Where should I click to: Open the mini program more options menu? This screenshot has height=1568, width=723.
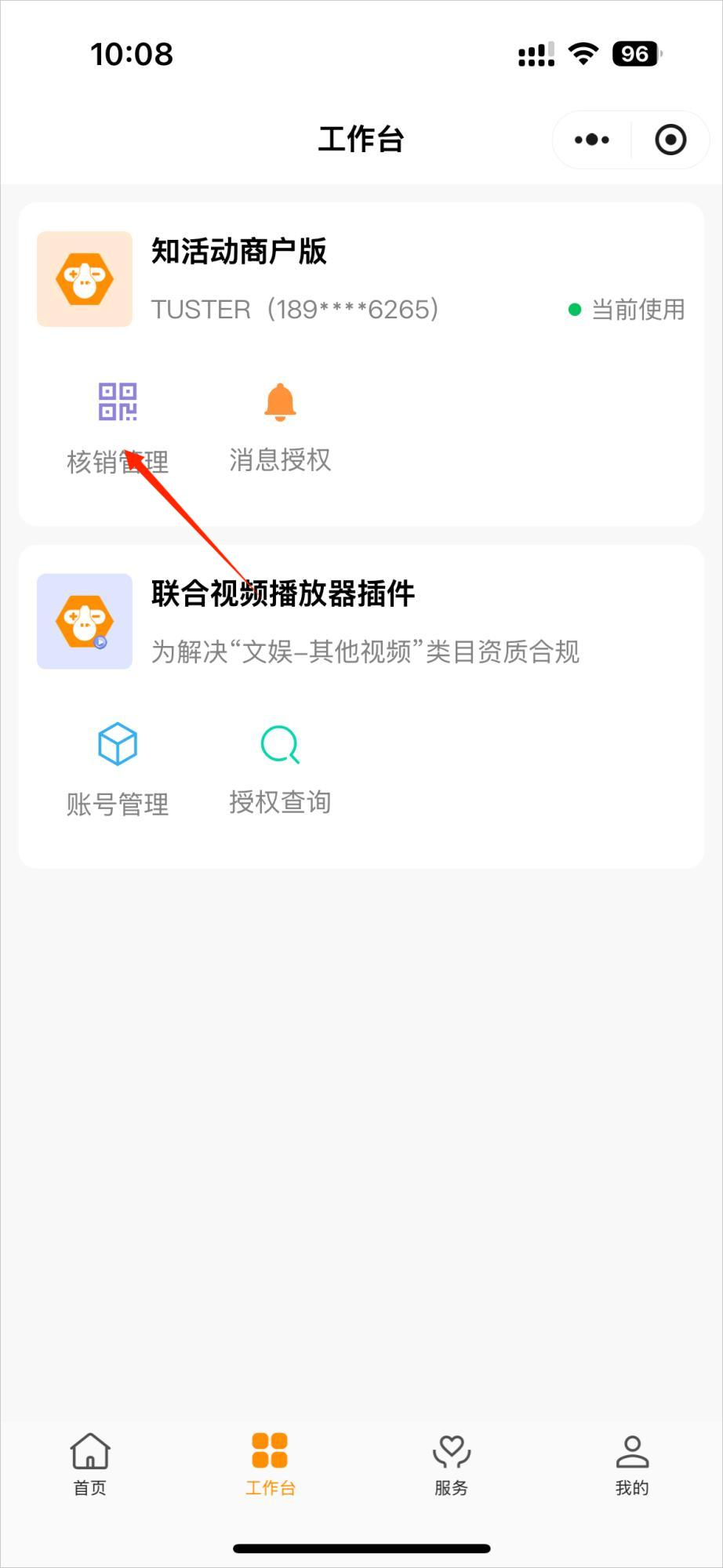[591, 140]
